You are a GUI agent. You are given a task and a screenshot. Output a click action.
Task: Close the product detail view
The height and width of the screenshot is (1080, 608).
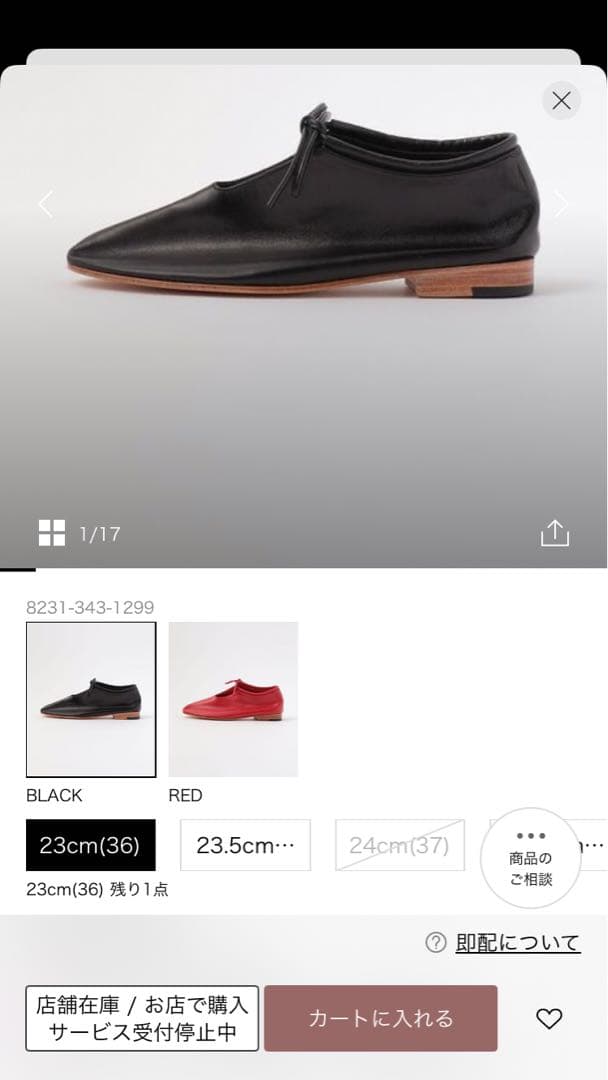click(561, 100)
